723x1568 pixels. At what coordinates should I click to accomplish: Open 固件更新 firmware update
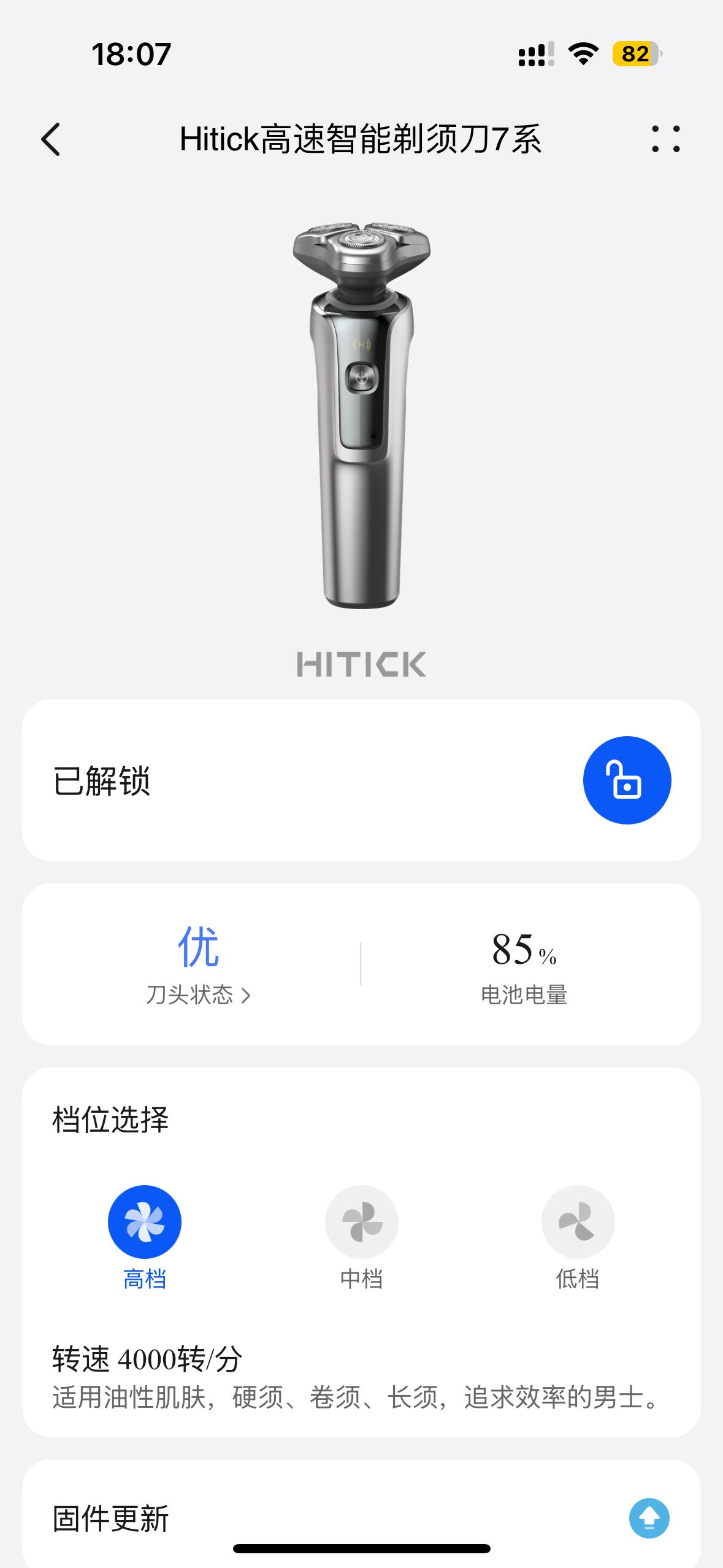649,1518
